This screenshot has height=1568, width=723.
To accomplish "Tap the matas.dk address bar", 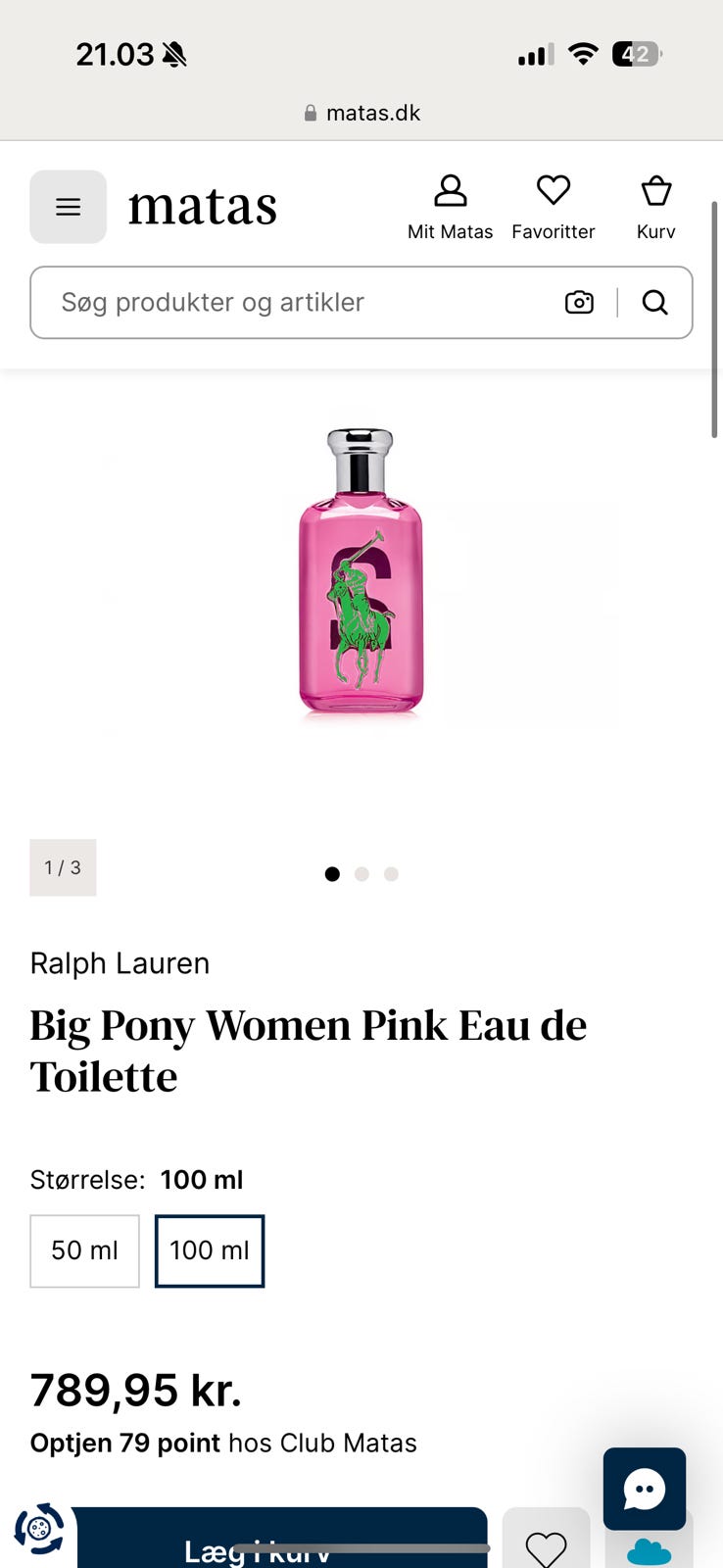I will coord(361,113).
